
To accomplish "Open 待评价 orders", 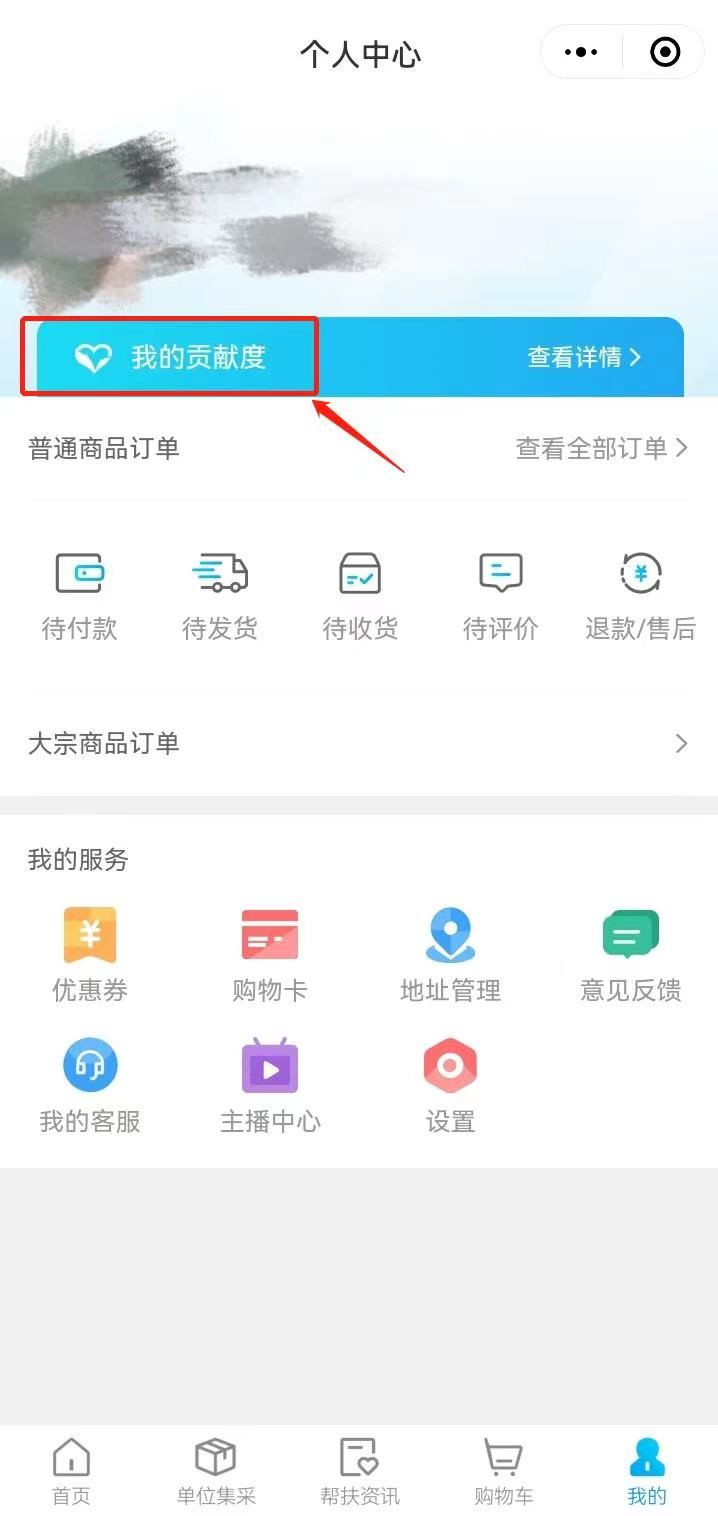I will click(500, 596).
